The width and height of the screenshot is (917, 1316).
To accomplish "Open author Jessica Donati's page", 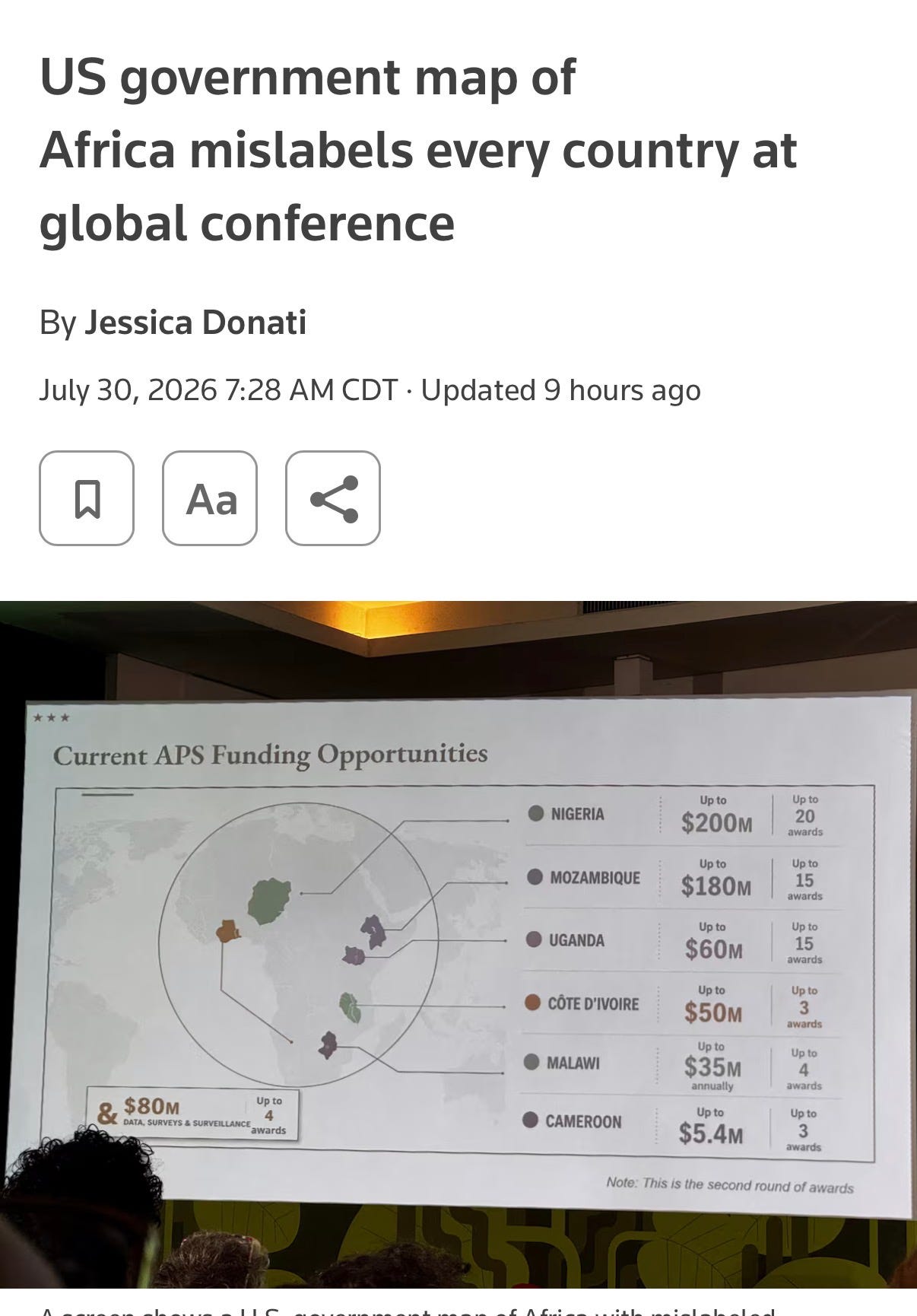I will click(195, 322).
